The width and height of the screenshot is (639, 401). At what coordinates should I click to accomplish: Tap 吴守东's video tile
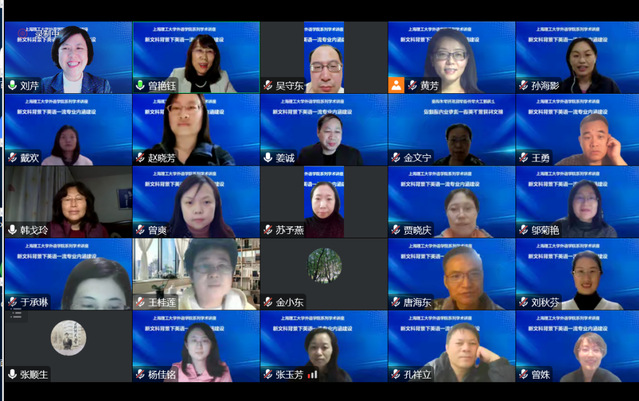coord(324,57)
